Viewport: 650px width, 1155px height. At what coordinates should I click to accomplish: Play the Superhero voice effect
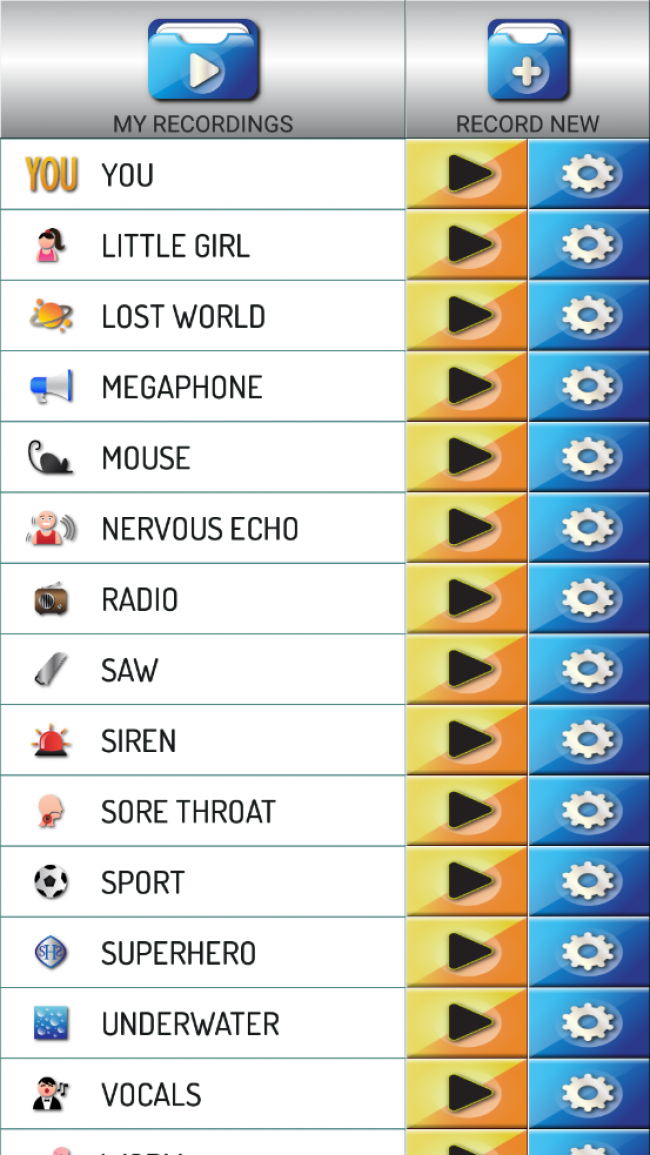click(x=467, y=952)
